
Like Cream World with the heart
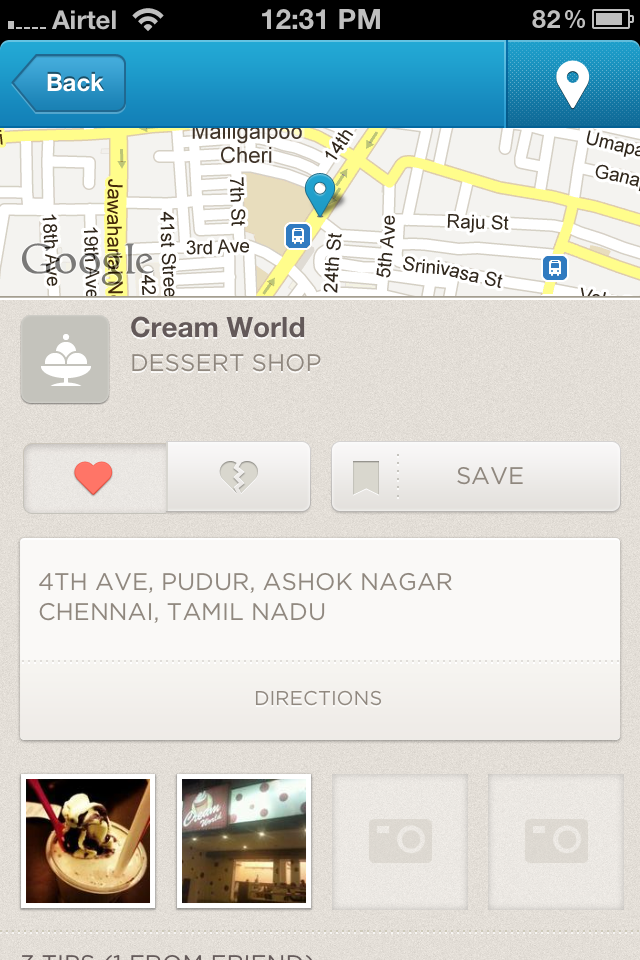point(94,478)
